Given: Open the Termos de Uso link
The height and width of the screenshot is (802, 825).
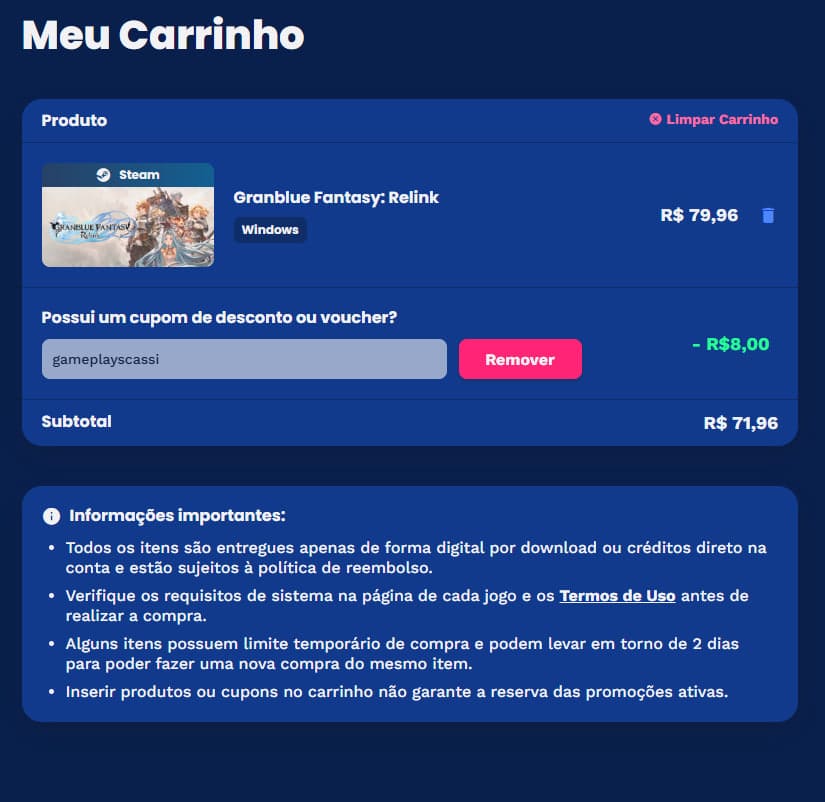Looking at the screenshot, I should tap(617, 596).
